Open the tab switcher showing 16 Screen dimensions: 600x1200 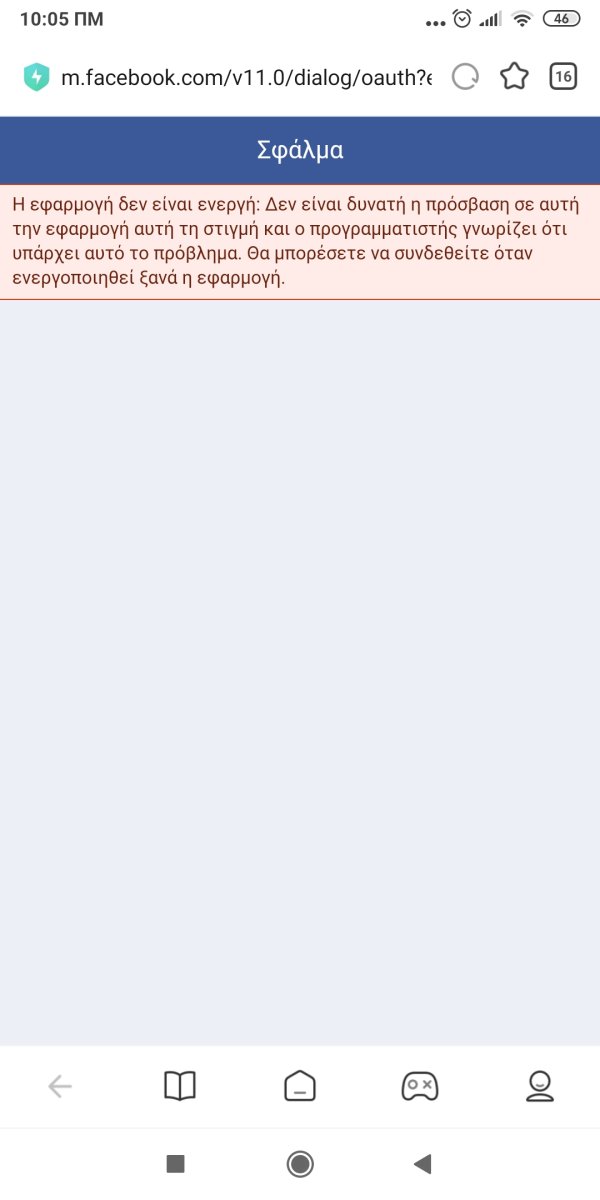563,77
